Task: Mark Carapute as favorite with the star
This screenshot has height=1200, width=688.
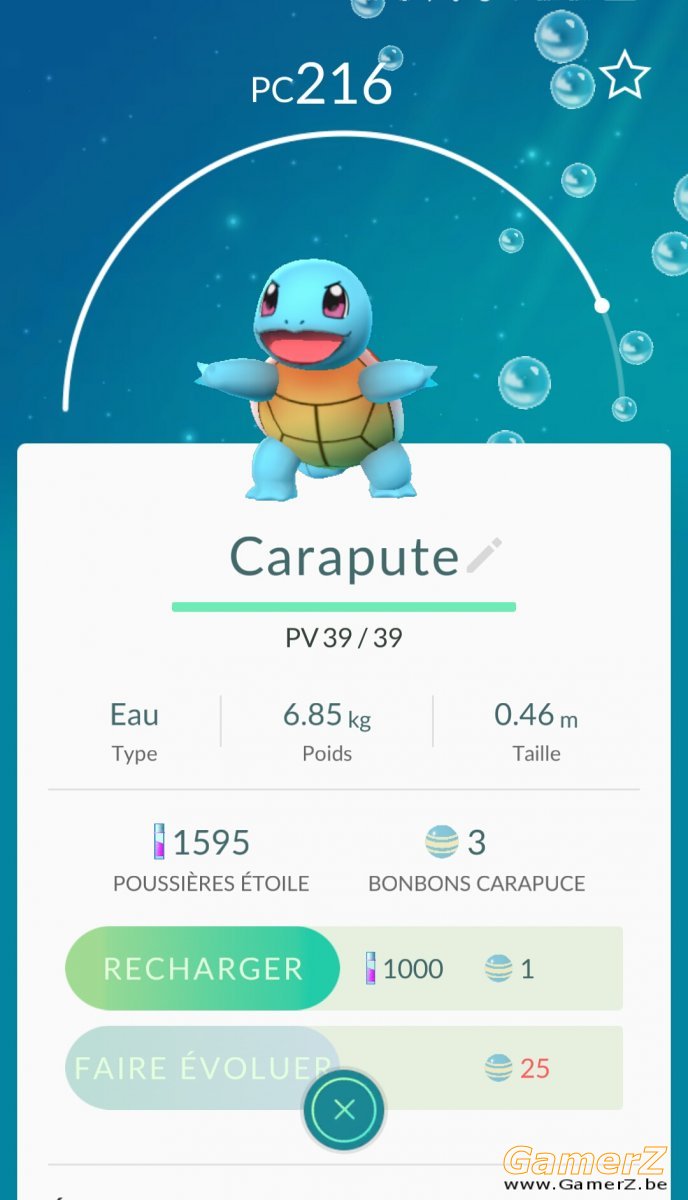Action: click(625, 76)
